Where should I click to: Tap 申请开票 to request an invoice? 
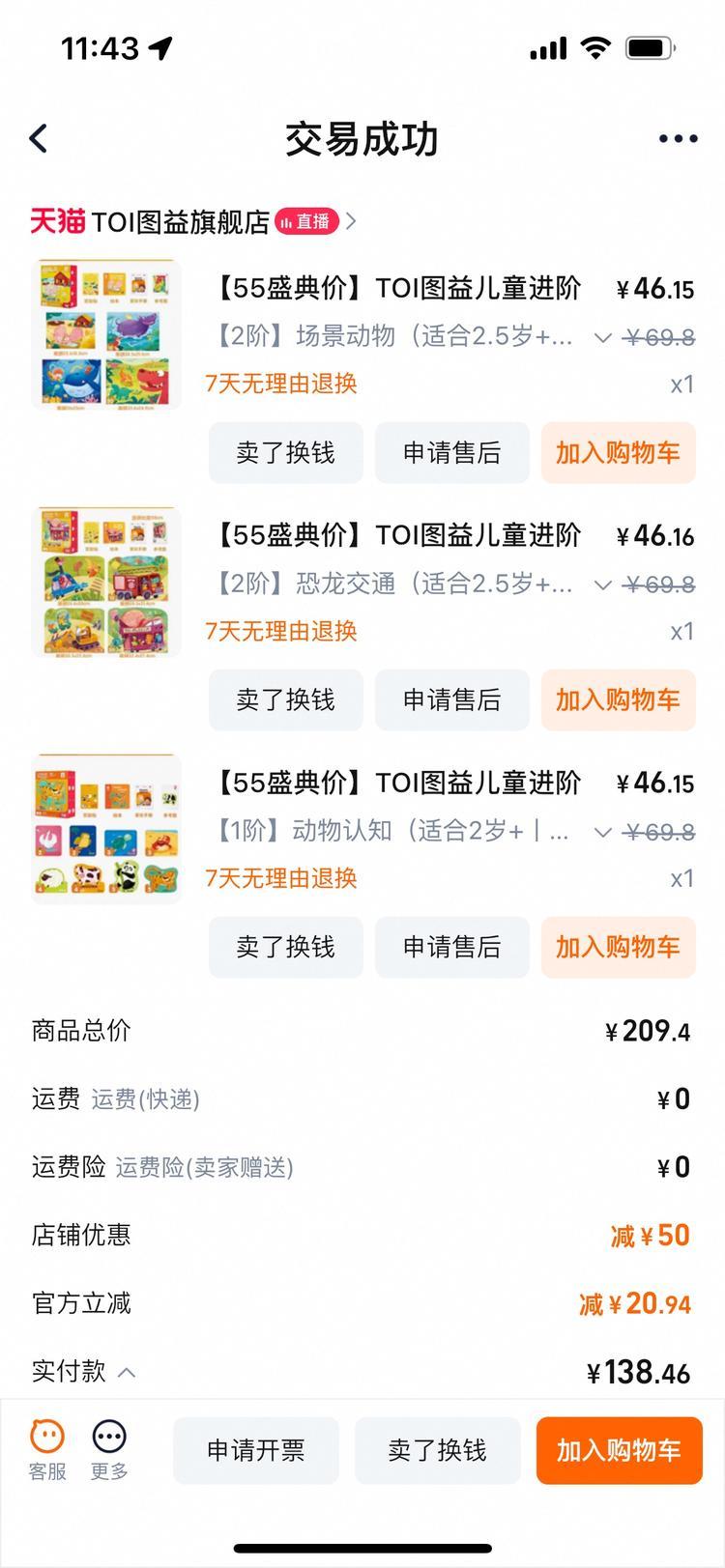[x=256, y=1450]
